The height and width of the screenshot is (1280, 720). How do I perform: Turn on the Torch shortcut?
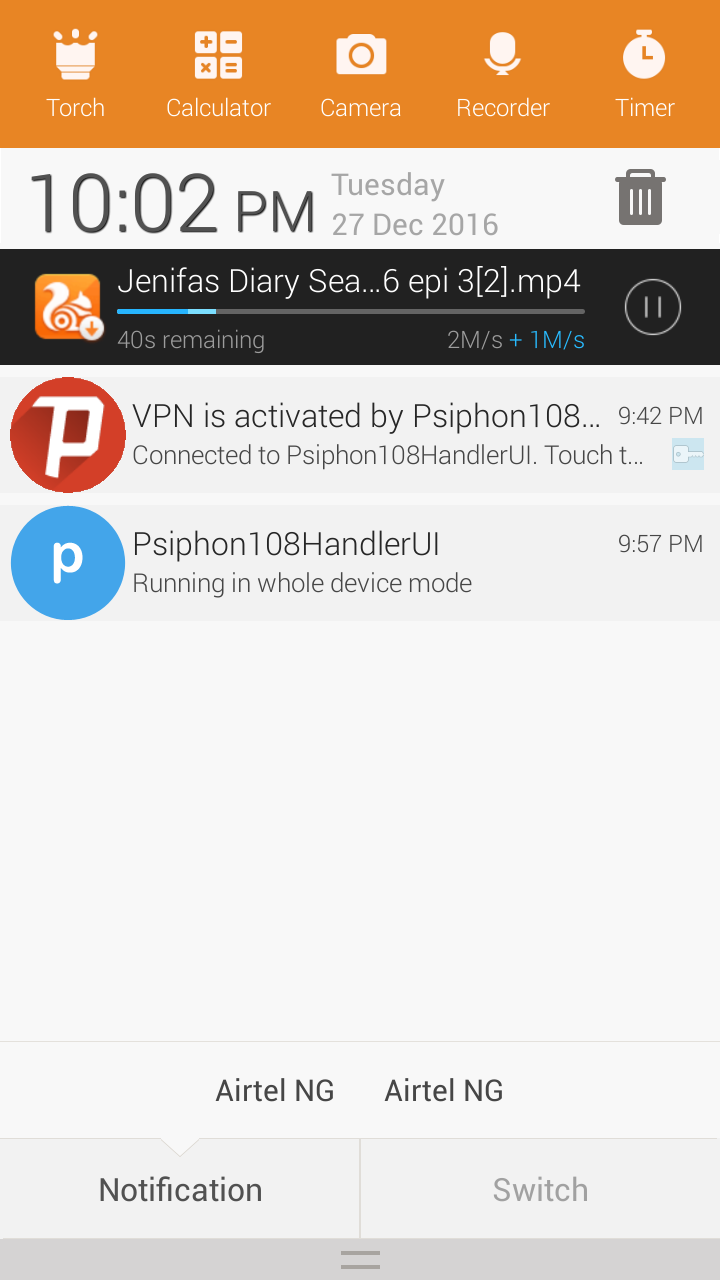[75, 75]
